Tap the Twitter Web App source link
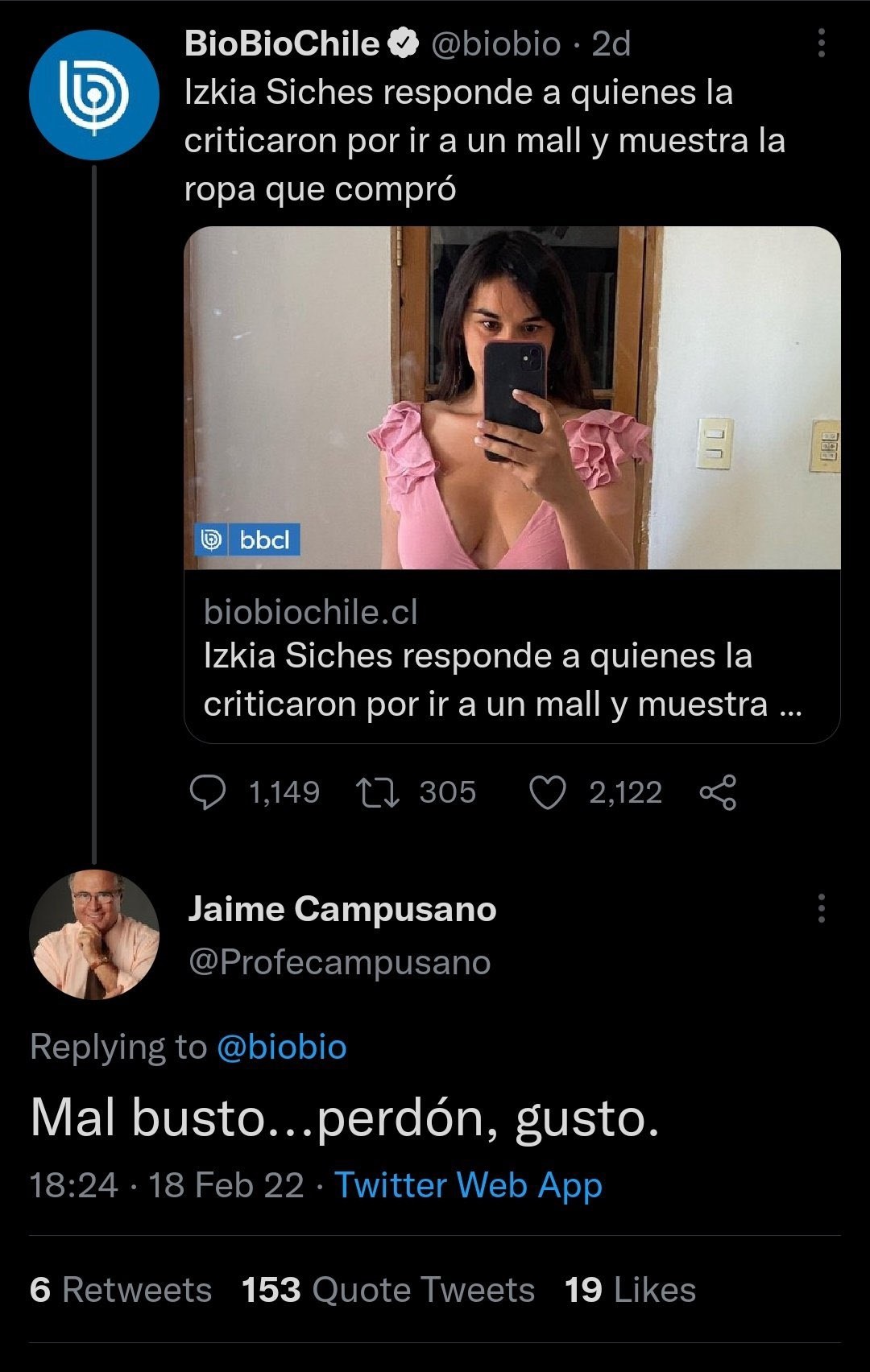Screen dimensions: 870x1372 (468, 1185)
